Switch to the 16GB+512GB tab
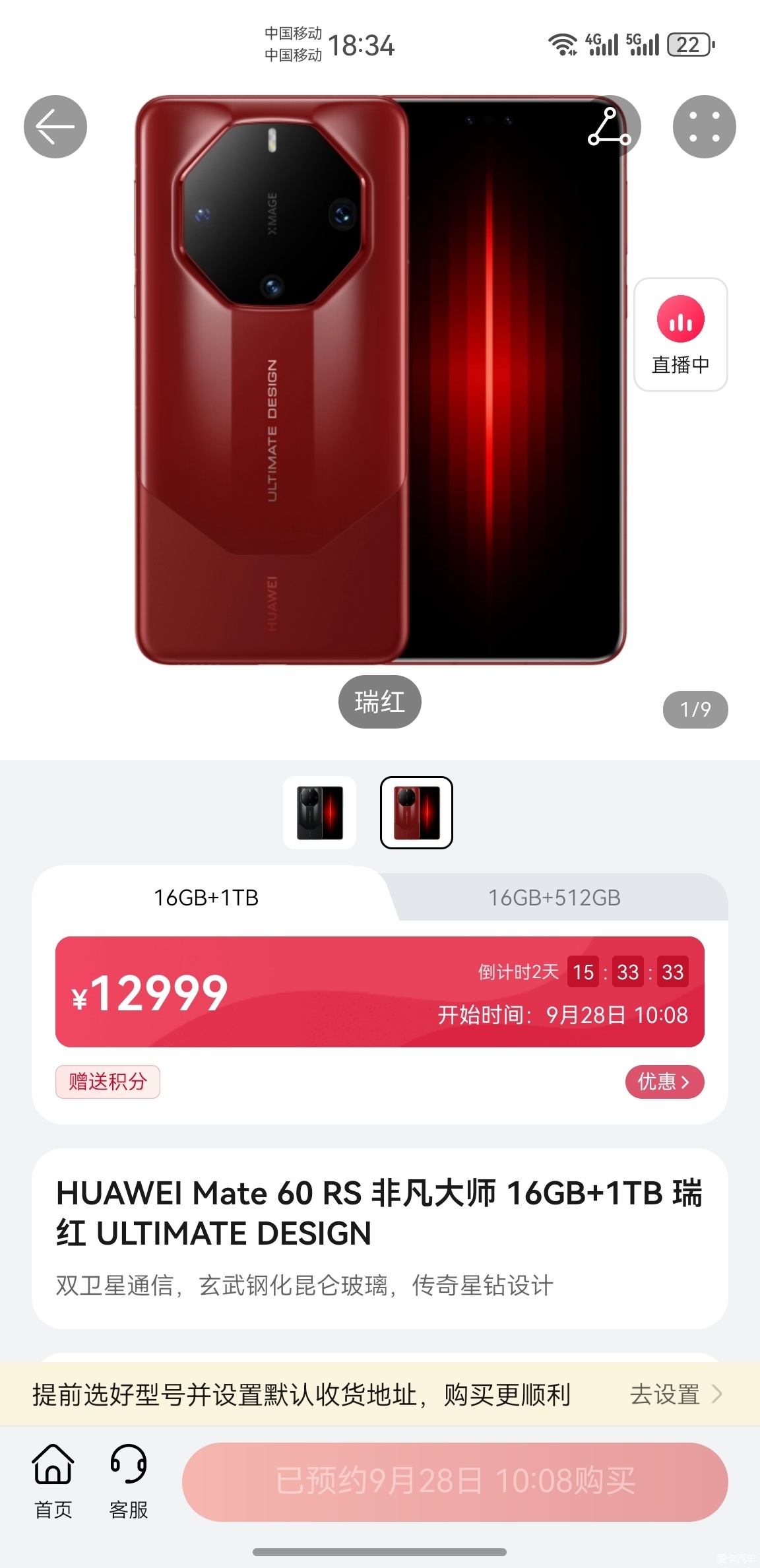This screenshot has height=1568, width=760. coord(554,898)
